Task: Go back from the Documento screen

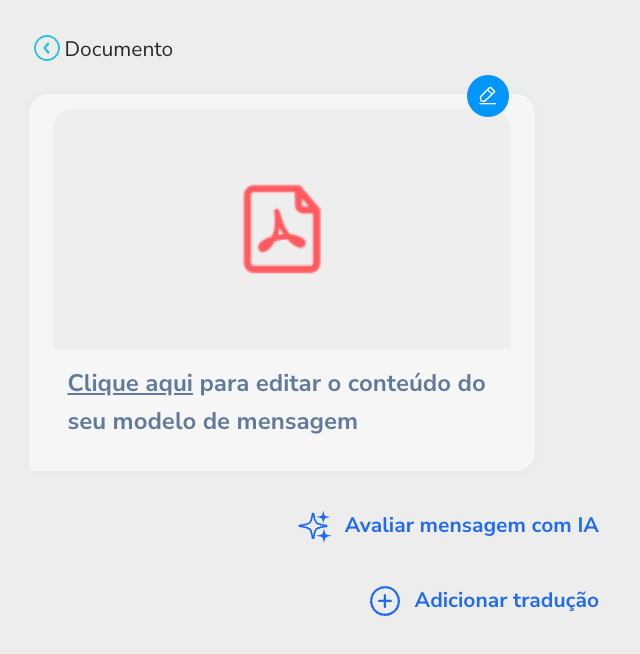Action: coord(46,48)
